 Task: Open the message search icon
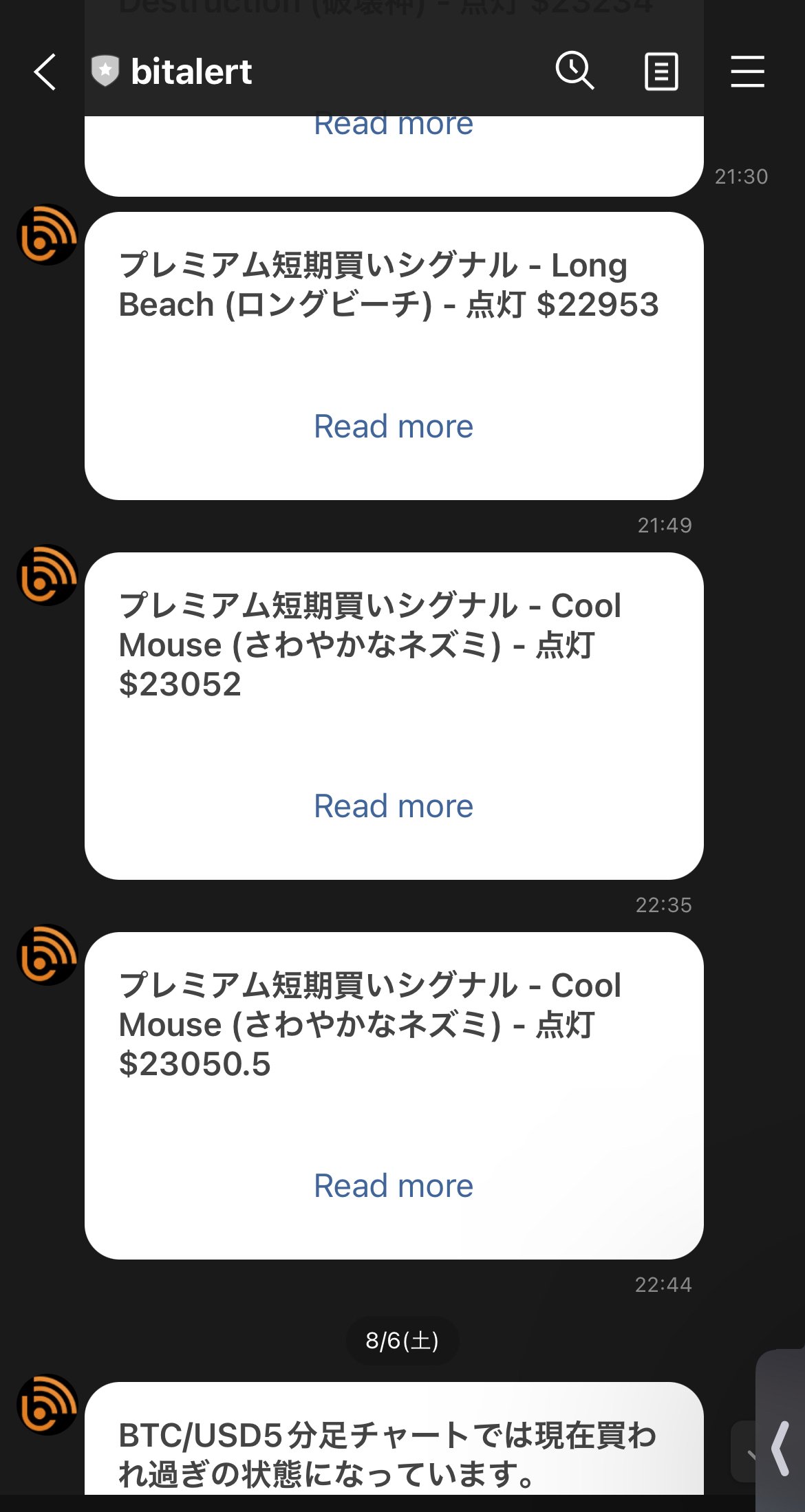pyautogui.click(x=575, y=71)
